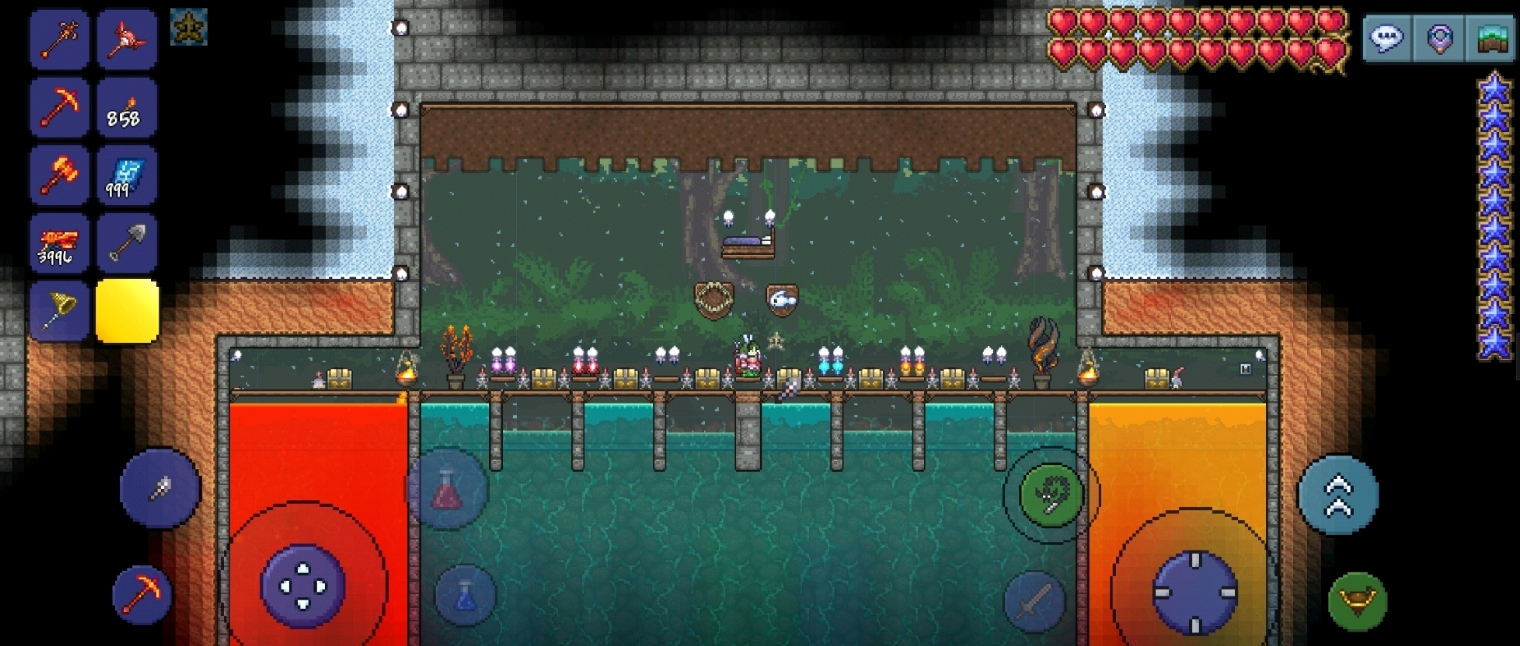Tap the double-arrow jump button
This screenshot has height=646, width=1520.
coord(1338,494)
